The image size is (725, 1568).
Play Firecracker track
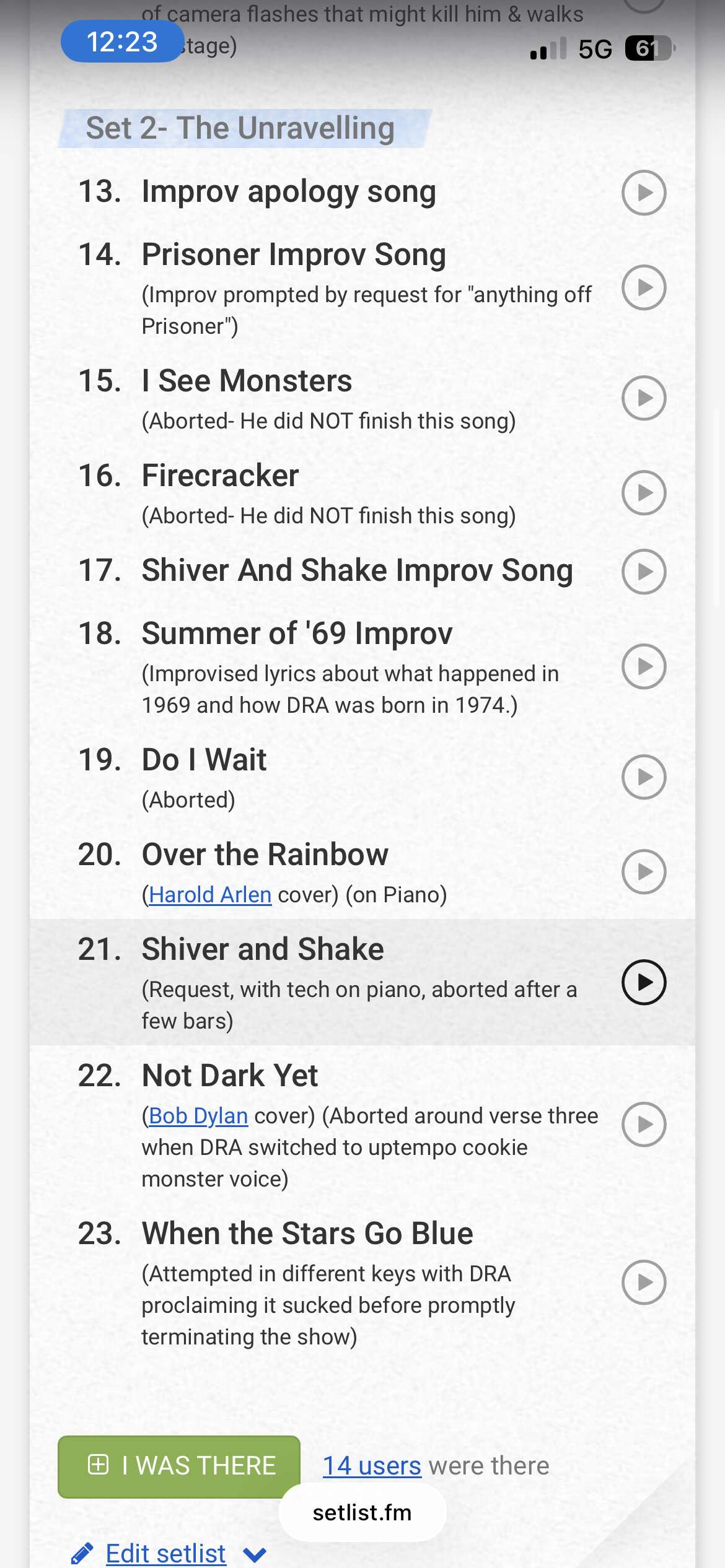(643, 492)
